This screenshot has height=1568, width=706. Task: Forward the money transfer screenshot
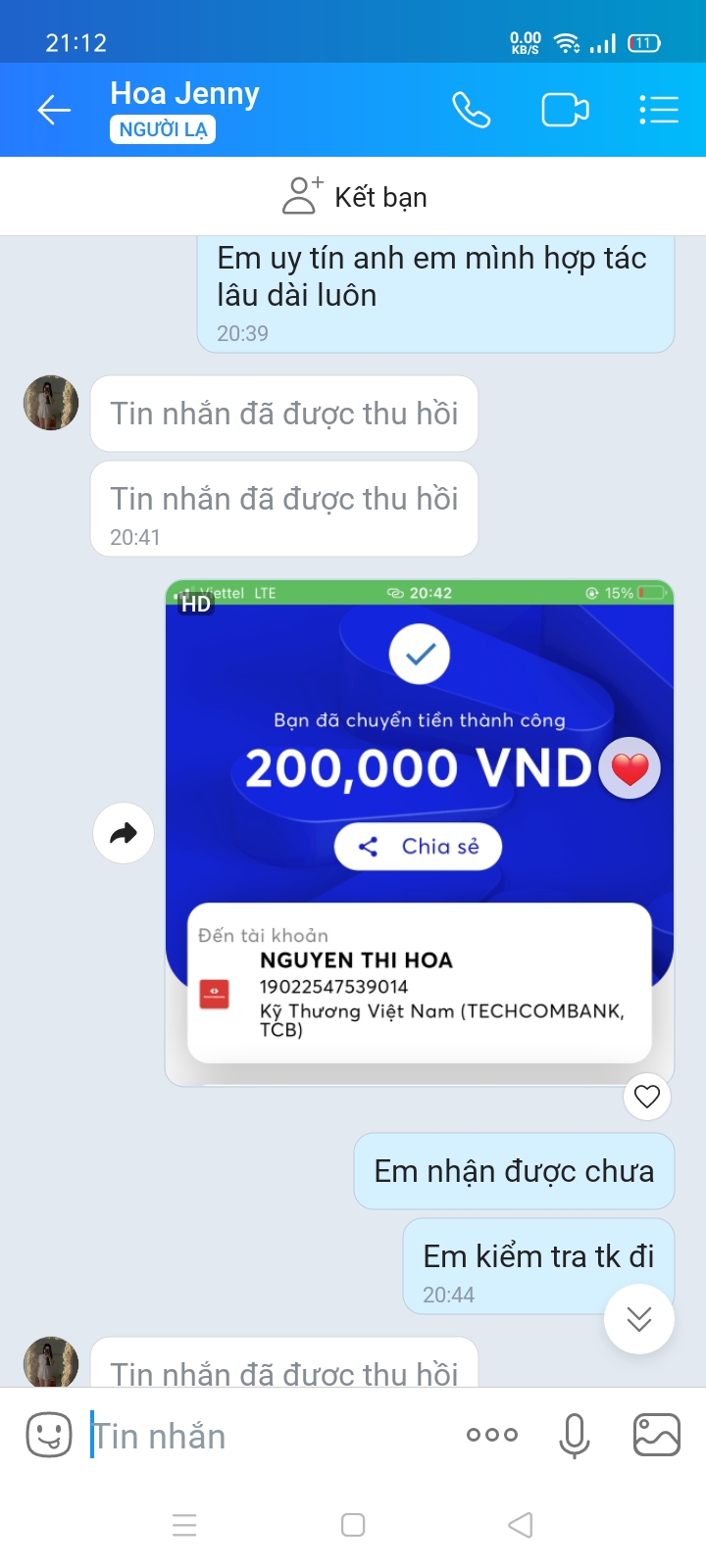coord(123,832)
